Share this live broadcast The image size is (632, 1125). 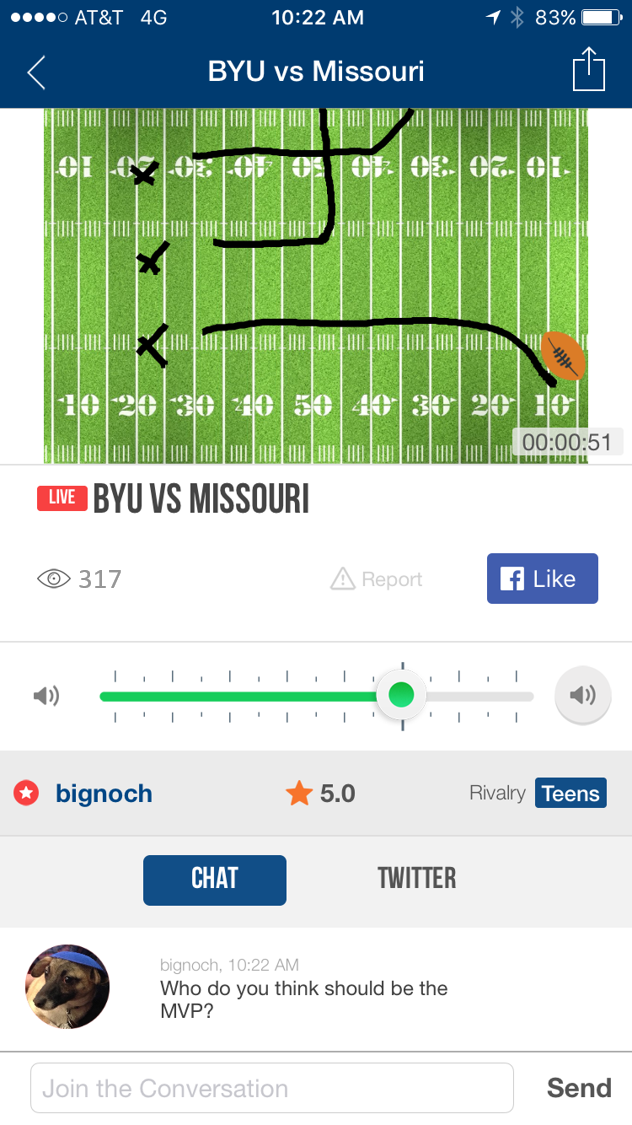[x=589, y=71]
